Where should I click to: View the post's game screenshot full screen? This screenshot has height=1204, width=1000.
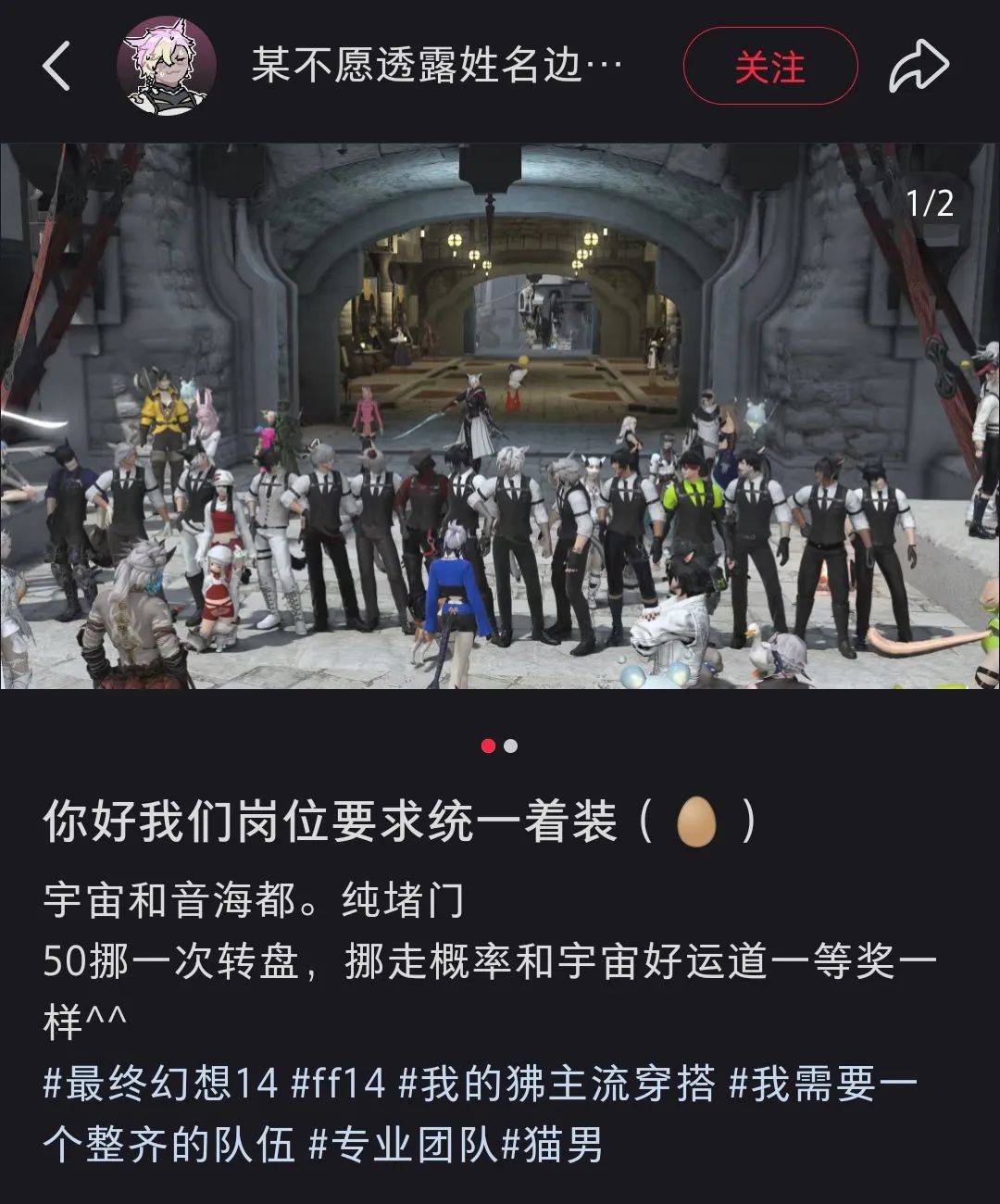(x=500, y=415)
